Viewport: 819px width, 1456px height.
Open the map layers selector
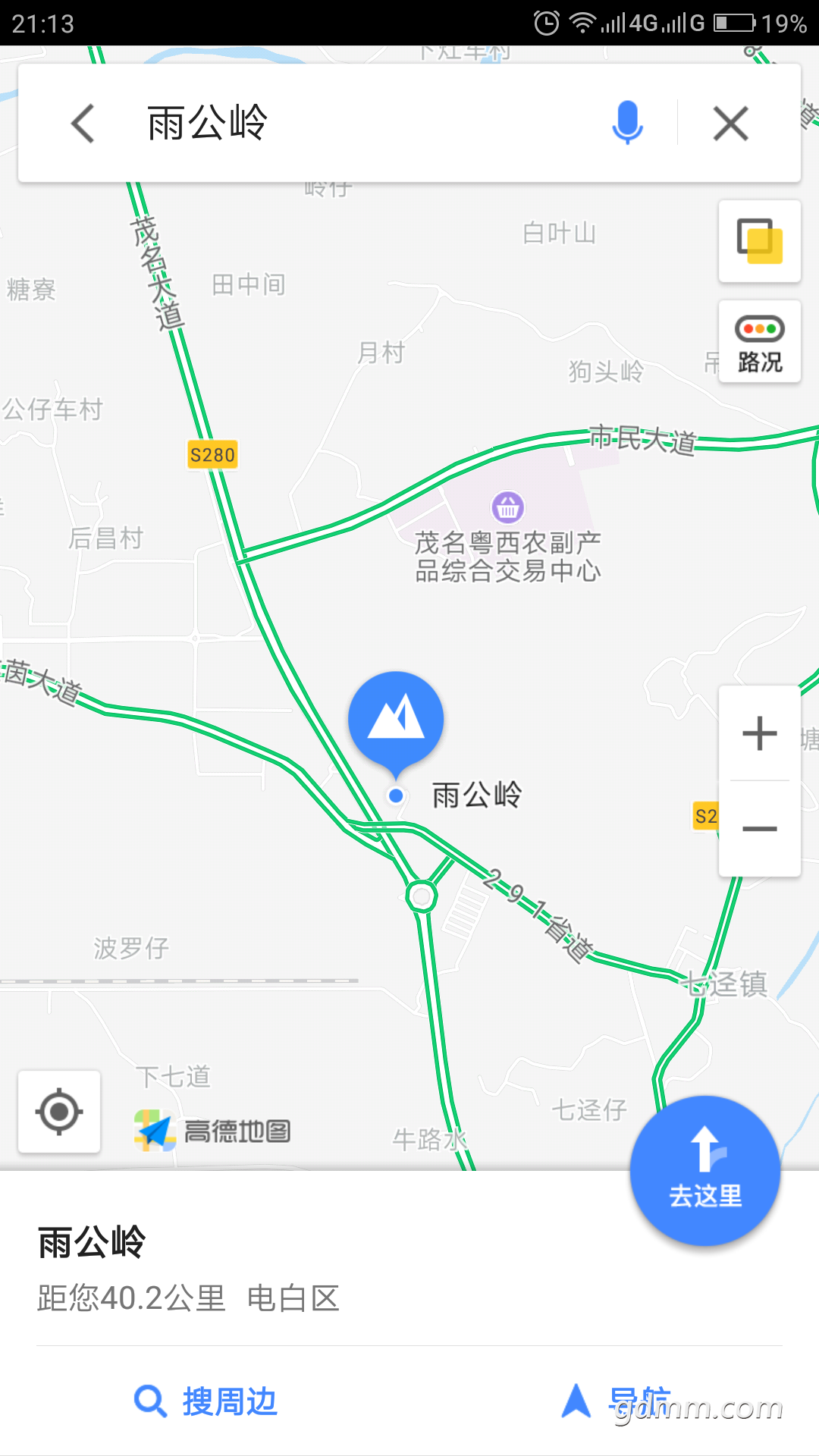[x=759, y=241]
